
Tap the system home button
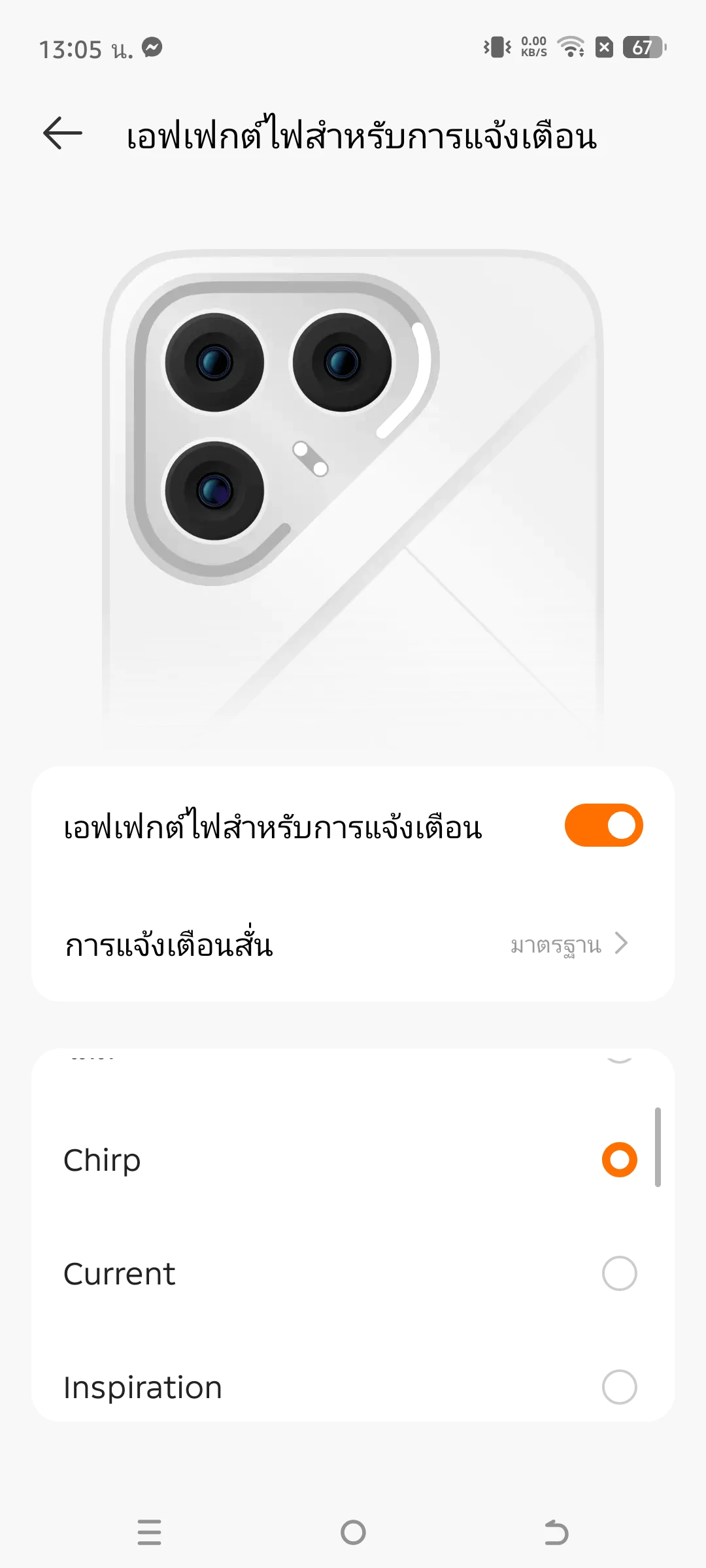point(353,1532)
